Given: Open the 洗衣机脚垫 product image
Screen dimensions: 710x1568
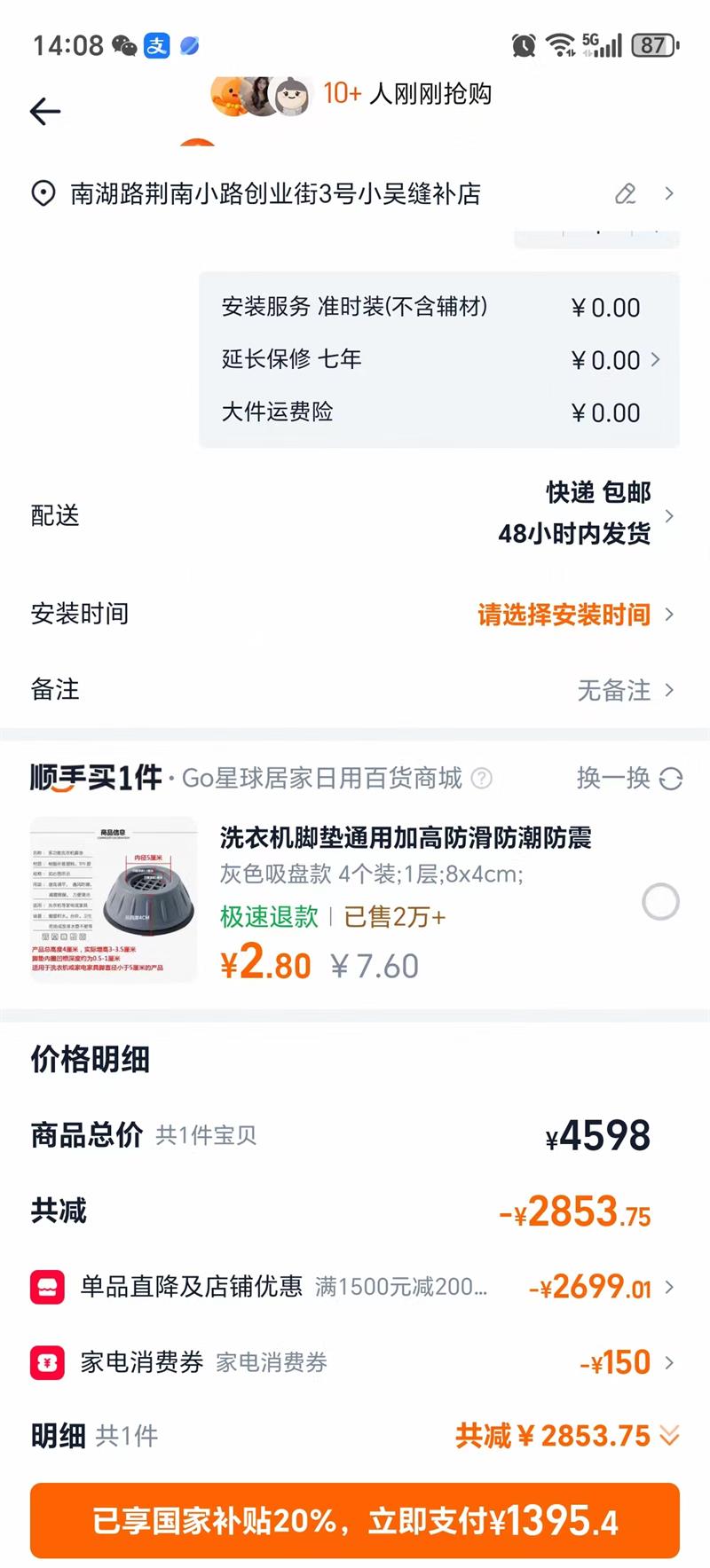Looking at the screenshot, I should 114,899.
